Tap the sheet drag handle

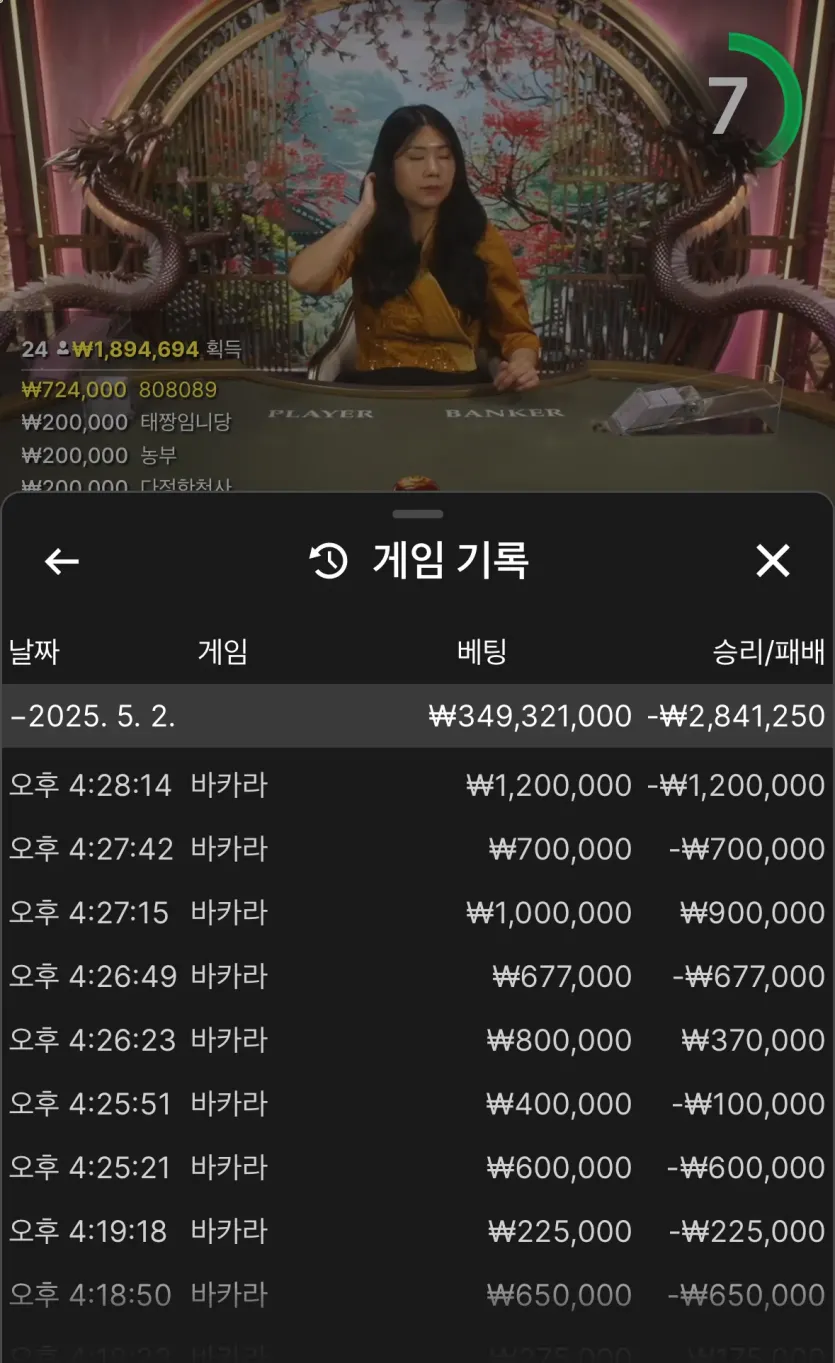(x=418, y=514)
